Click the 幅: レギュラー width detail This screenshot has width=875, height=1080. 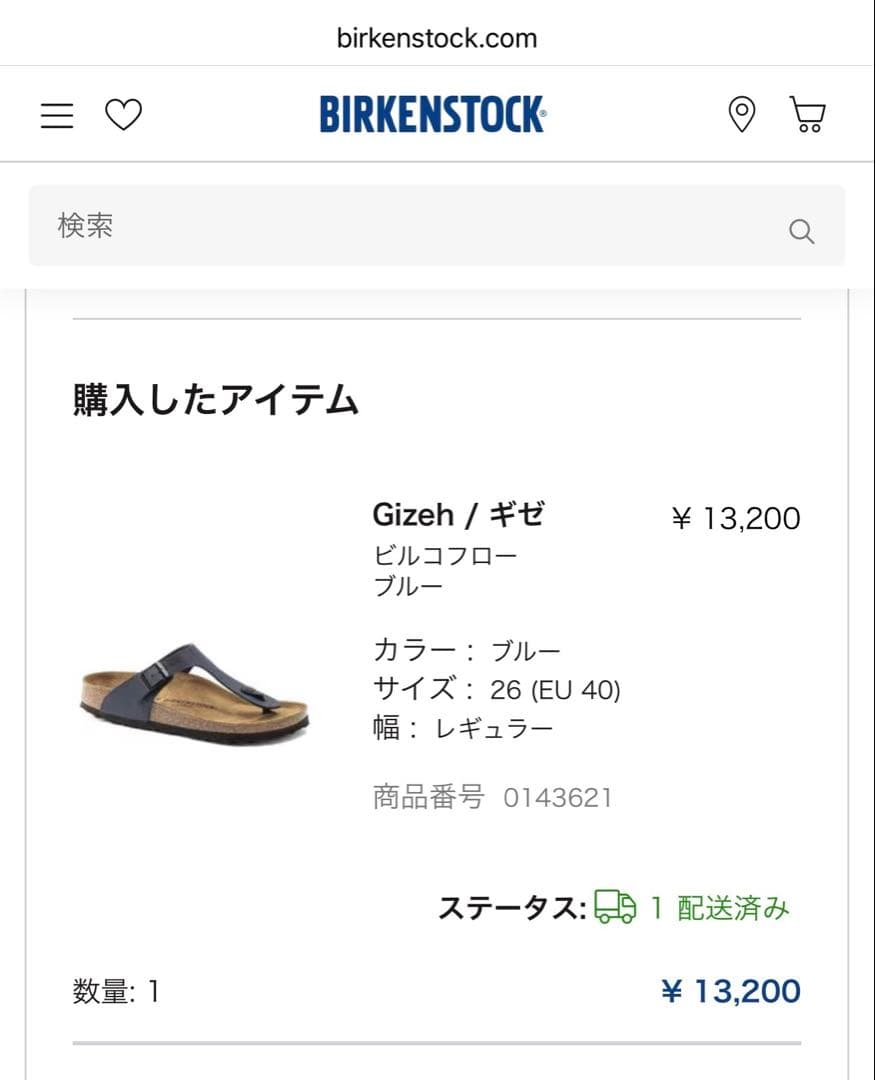[x=460, y=727]
